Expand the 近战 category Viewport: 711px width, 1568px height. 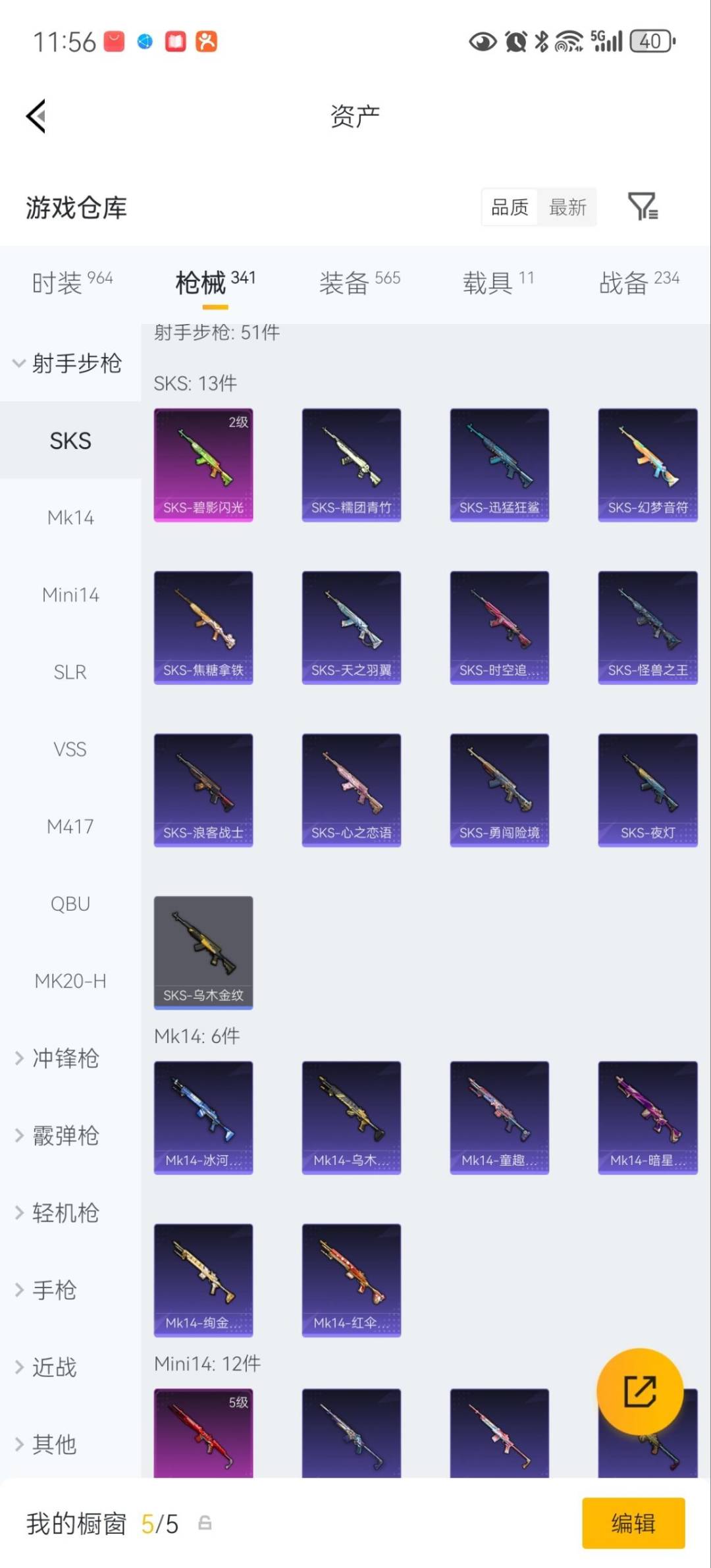(x=54, y=1367)
